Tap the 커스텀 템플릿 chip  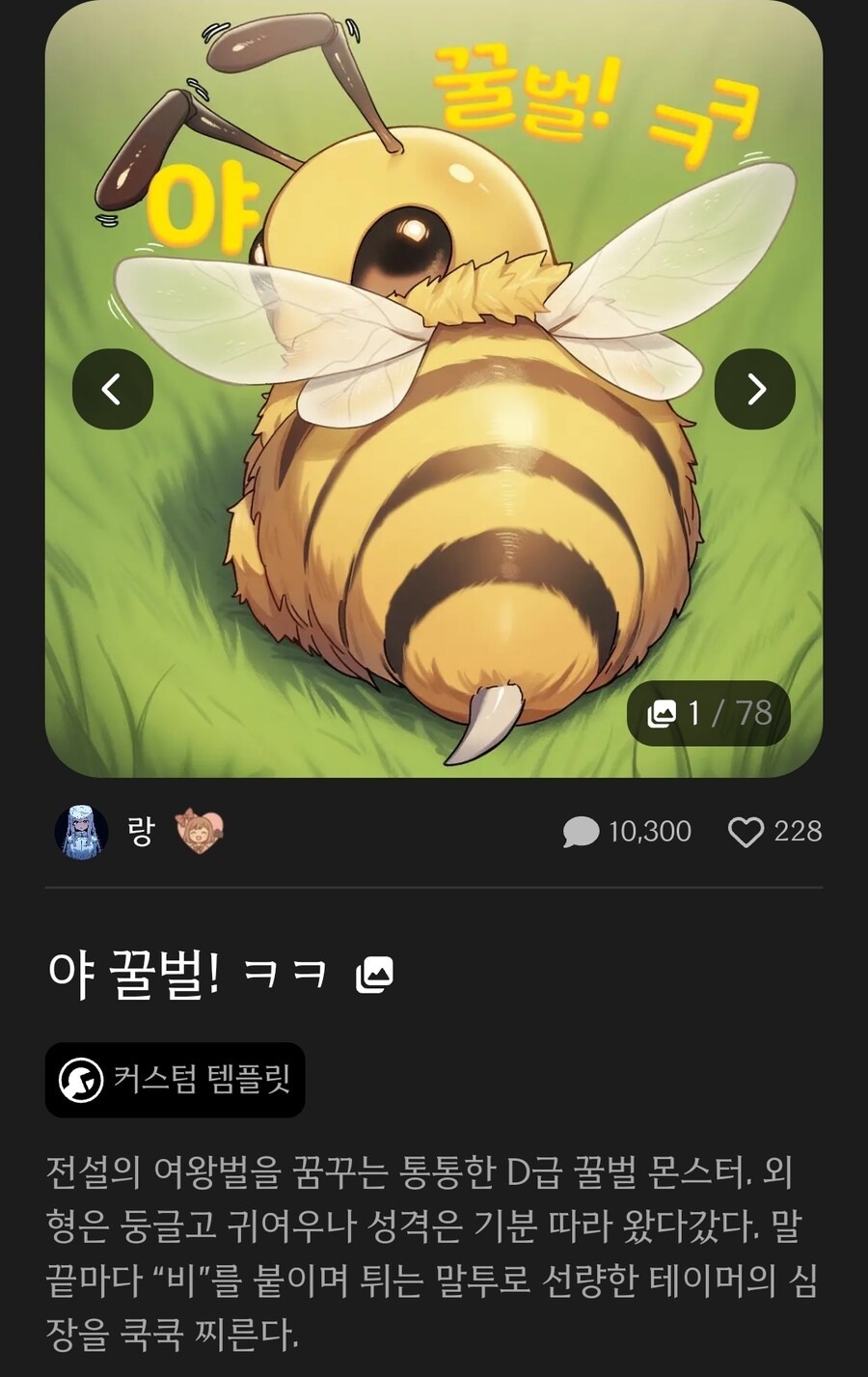point(176,1080)
